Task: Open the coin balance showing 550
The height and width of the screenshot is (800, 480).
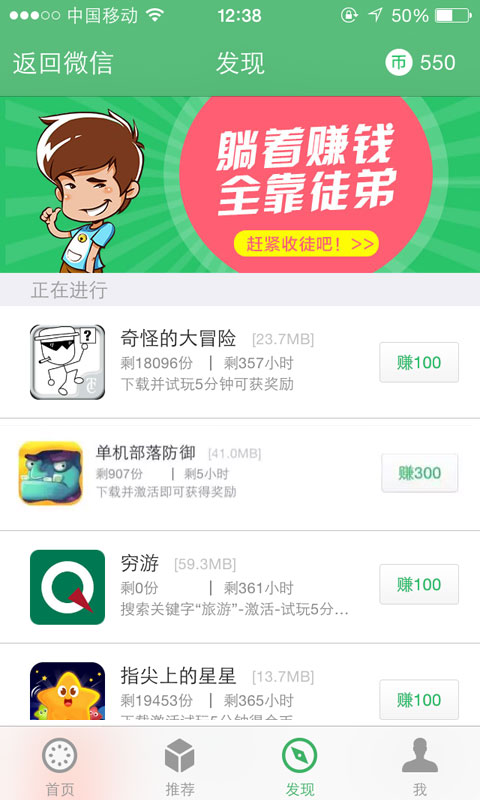Action: click(x=420, y=63)
